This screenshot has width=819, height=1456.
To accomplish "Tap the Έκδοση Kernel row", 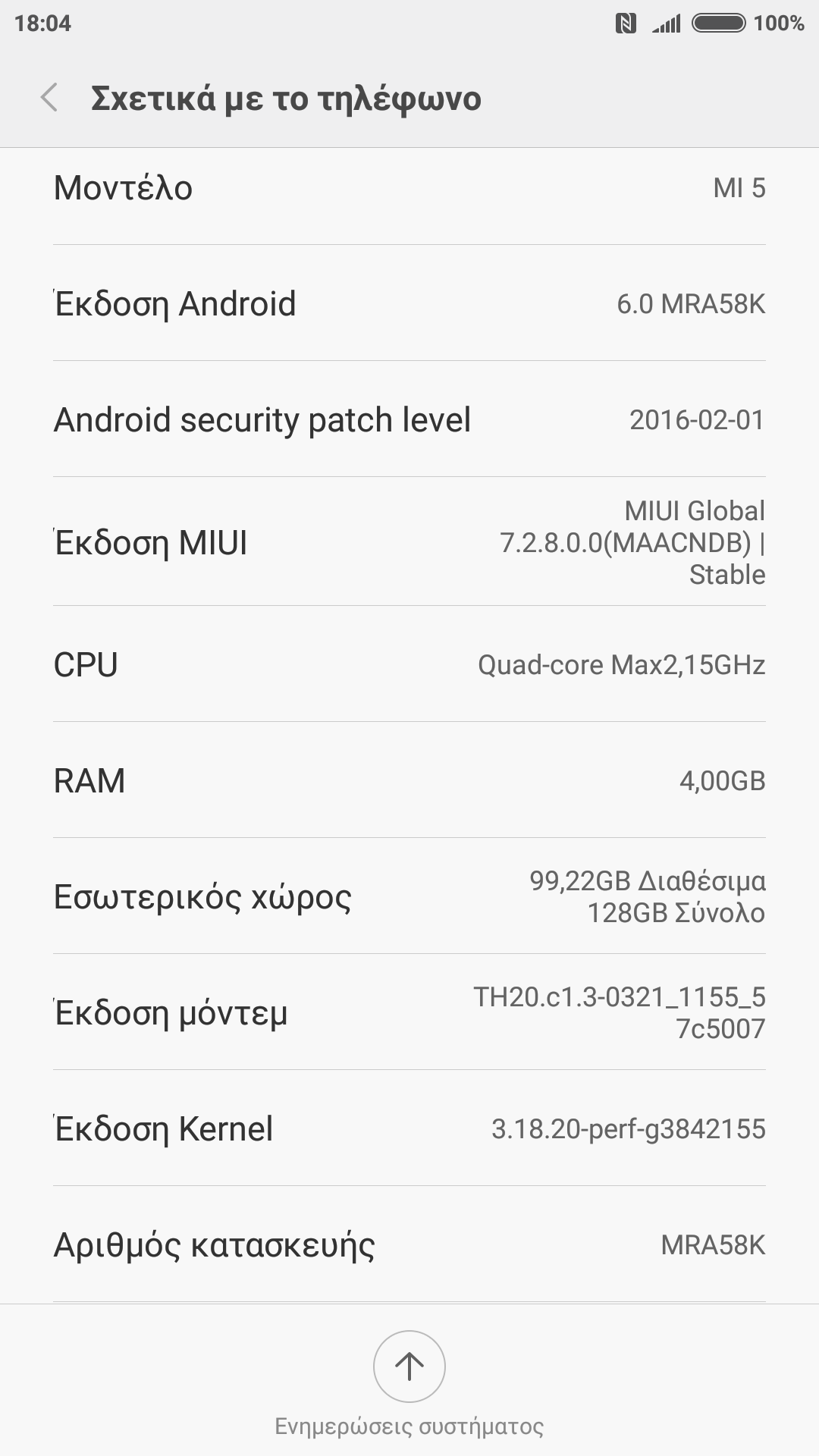I will tap(409, 1128).
